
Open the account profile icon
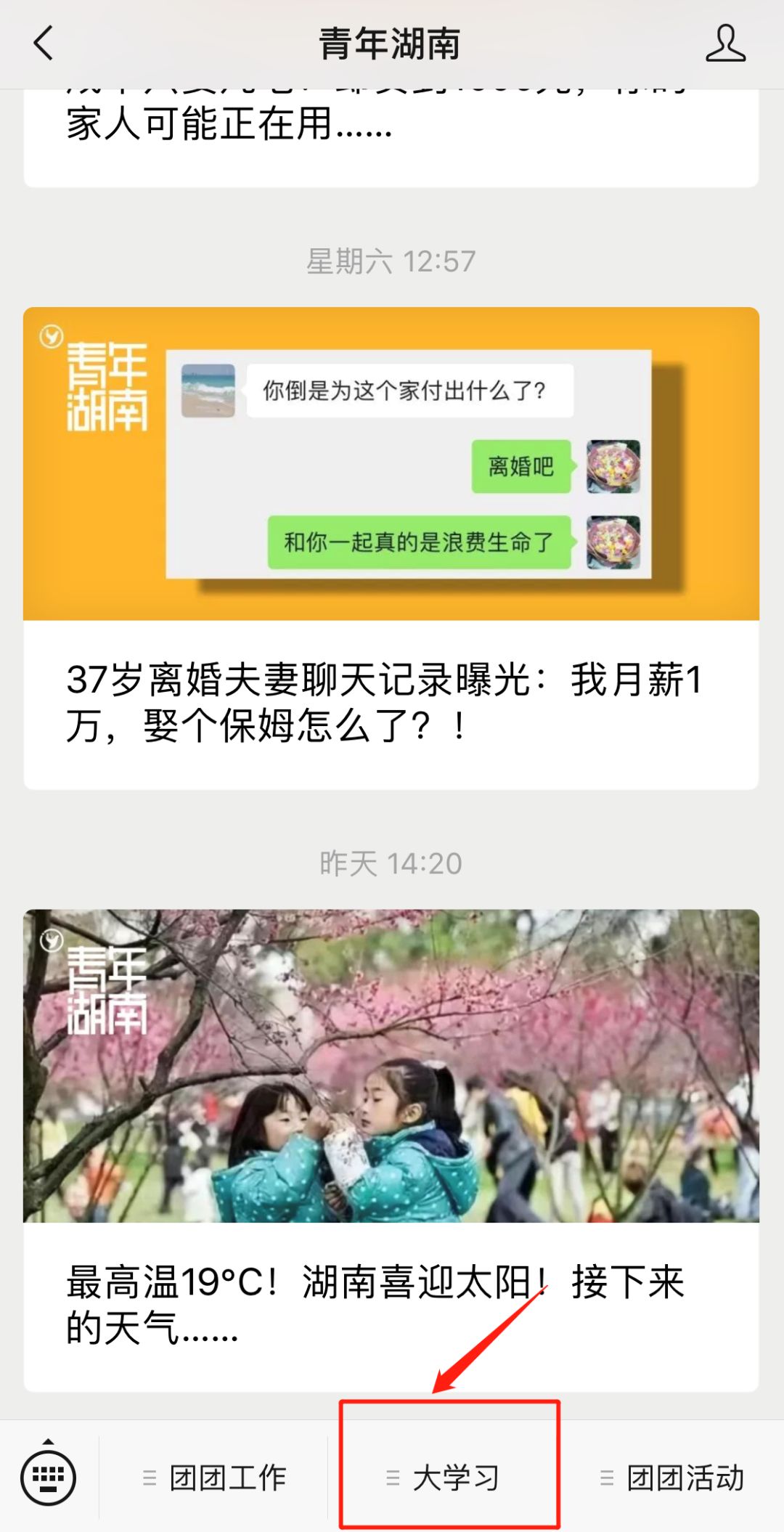[725, 43]
